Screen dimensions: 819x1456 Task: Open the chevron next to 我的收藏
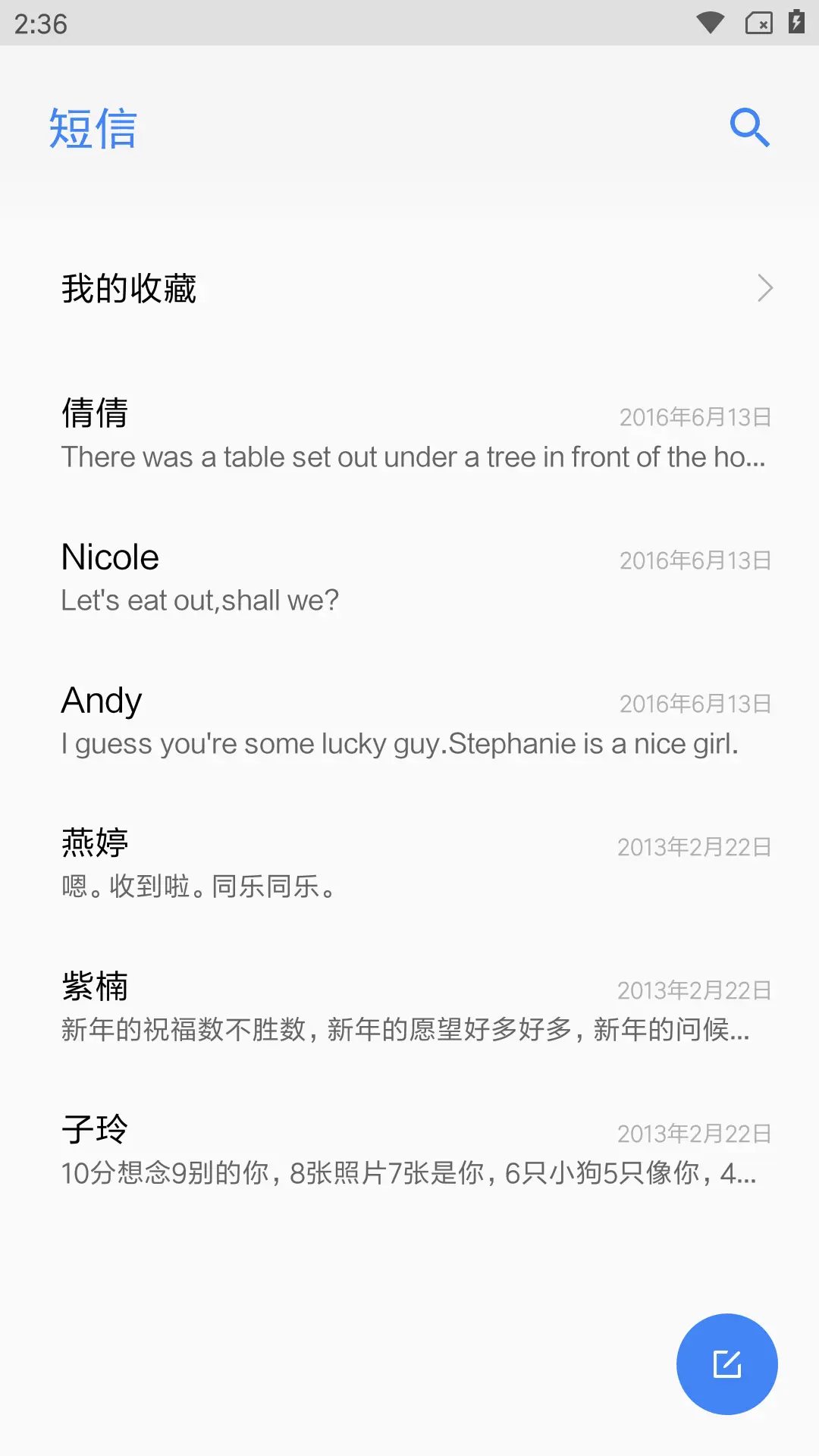tap(765, 288)
